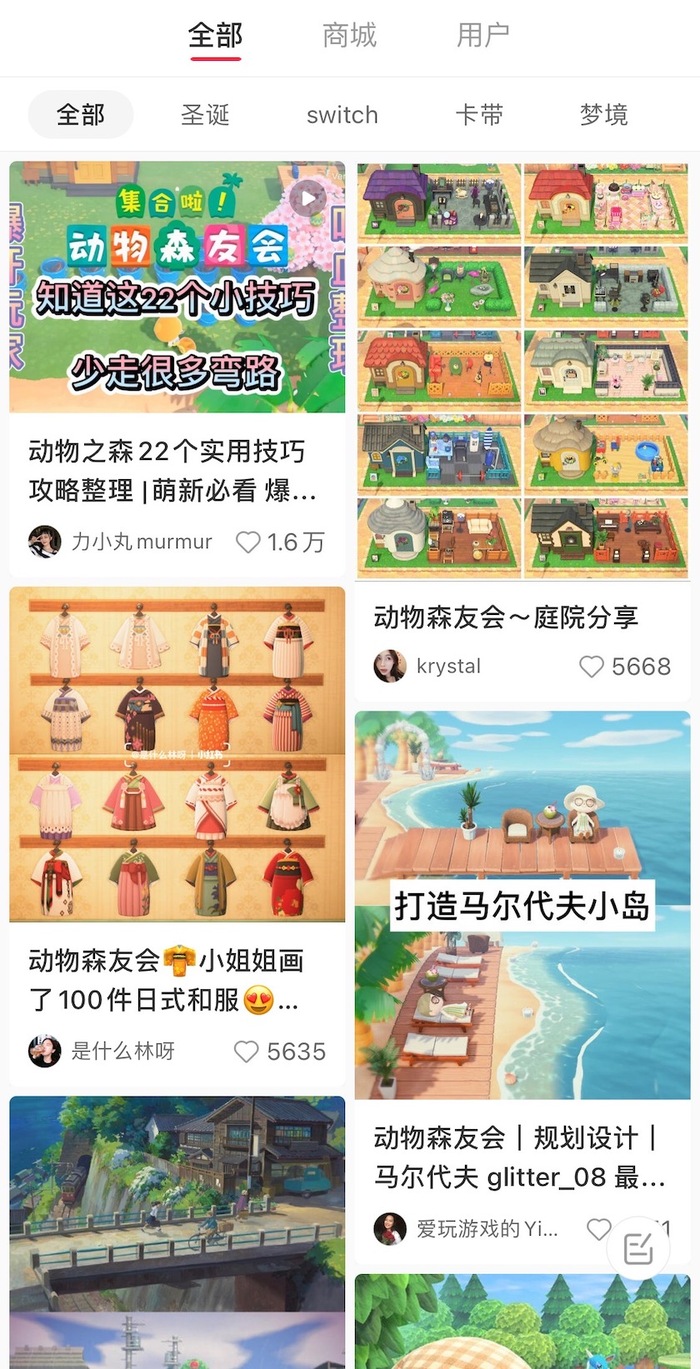Viewport: 700px width, 1369px height.
Task: View krystal's profile
Action: tap(390, 666)
